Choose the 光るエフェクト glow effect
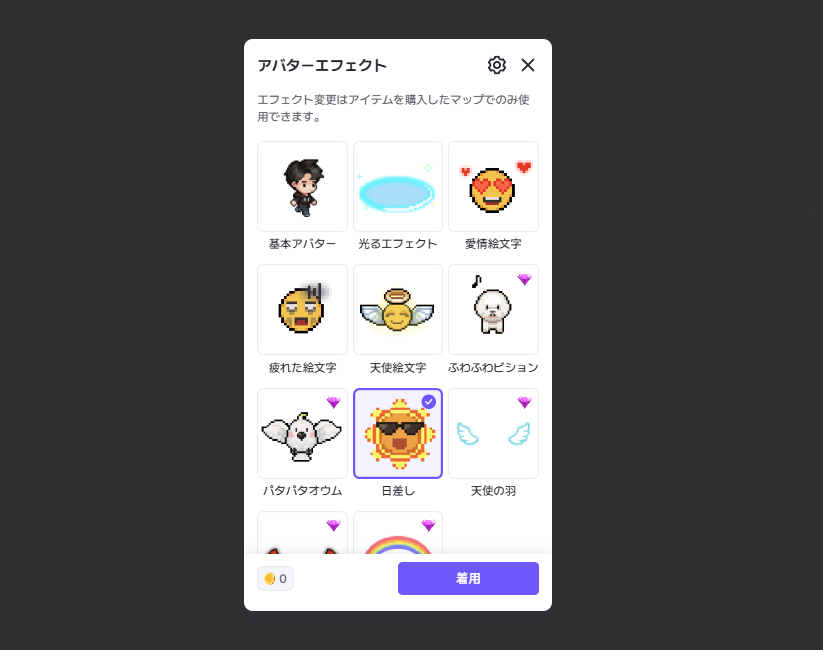 398,187
